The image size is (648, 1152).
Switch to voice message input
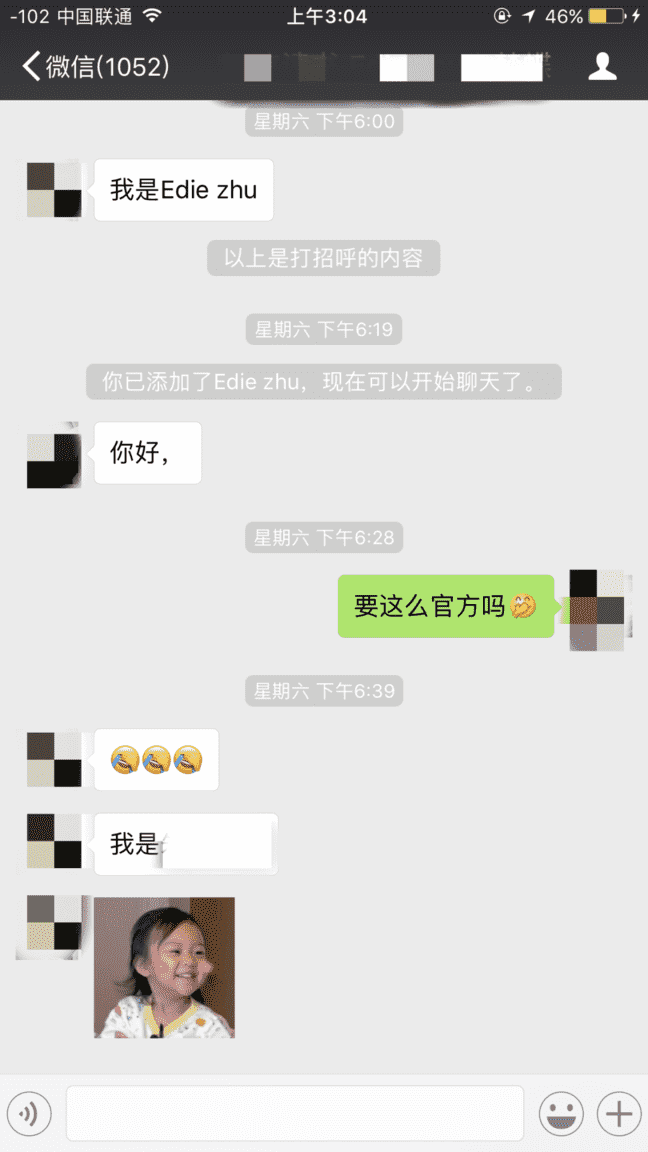pos(29,1112)
